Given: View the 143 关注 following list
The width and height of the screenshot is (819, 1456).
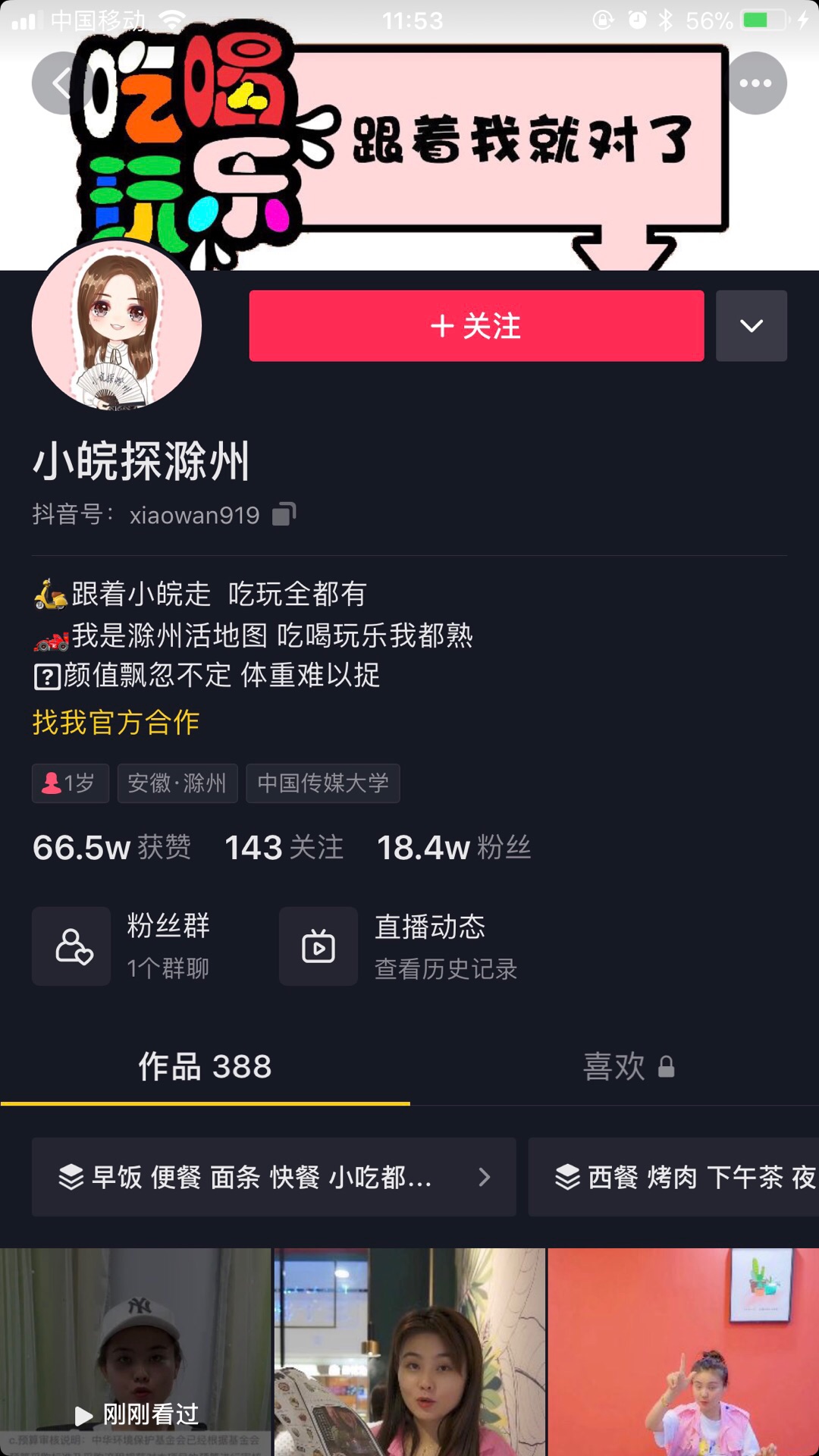Looking at the screenshot, I should pyautogui.click(x=284, y=847).
